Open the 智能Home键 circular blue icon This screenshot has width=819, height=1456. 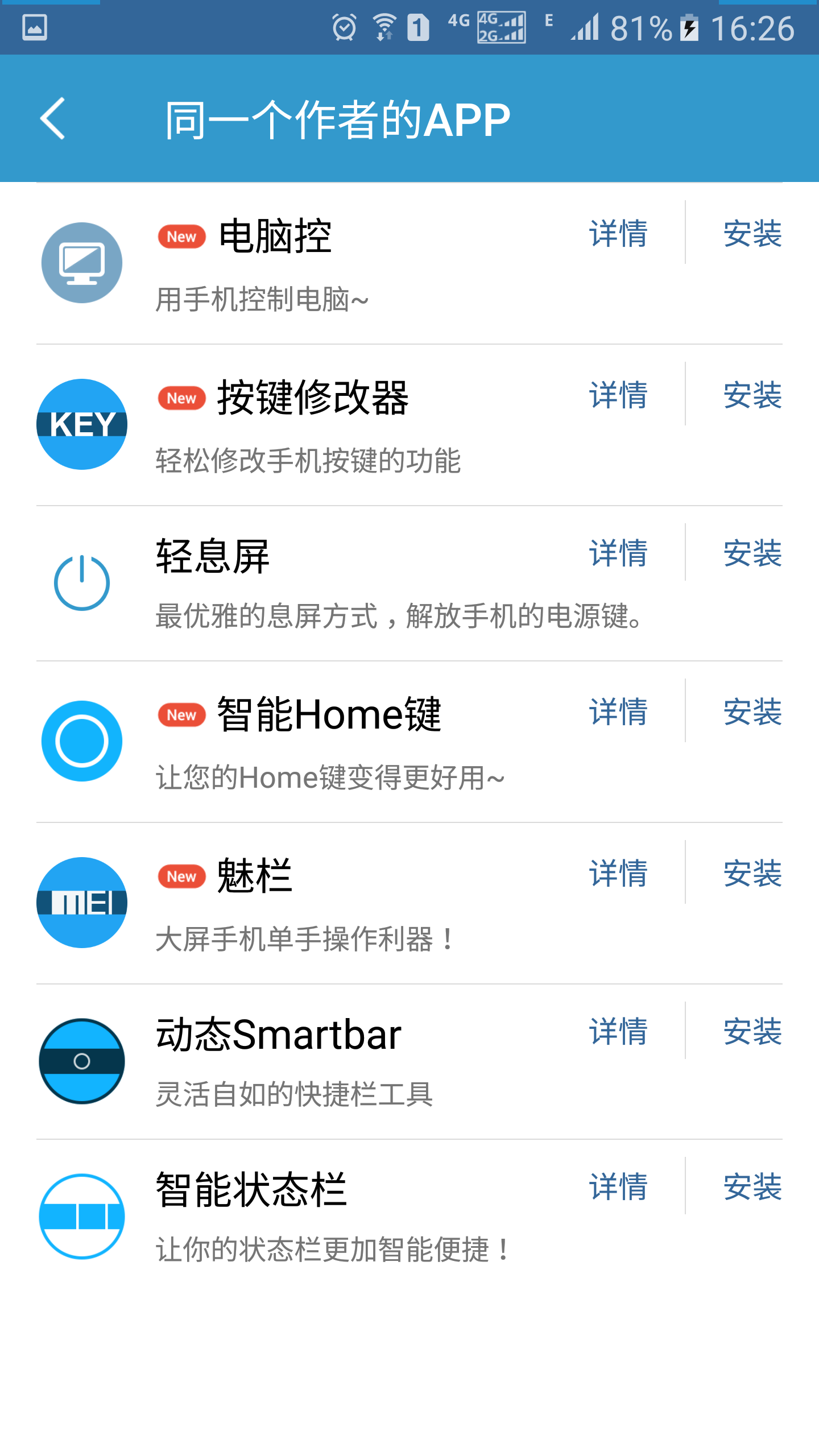pyautogui.click(x=81, y=742)
